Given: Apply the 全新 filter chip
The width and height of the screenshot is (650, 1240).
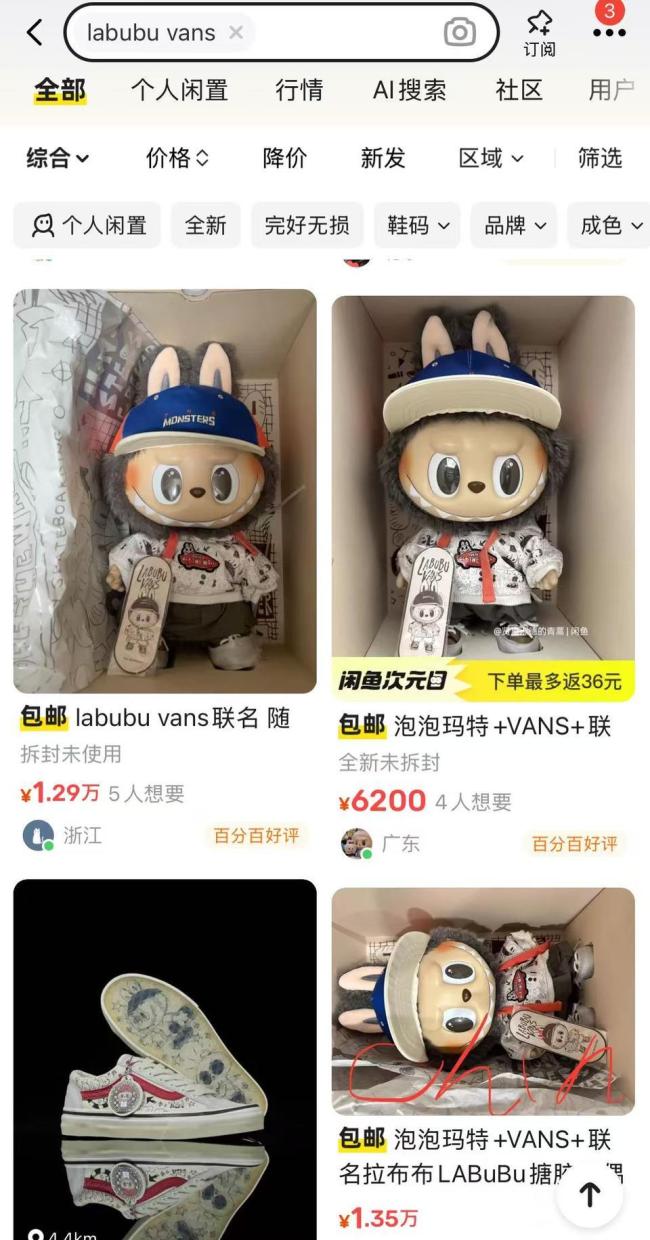Looking at the screenshot, I should (x=205, y=225).
